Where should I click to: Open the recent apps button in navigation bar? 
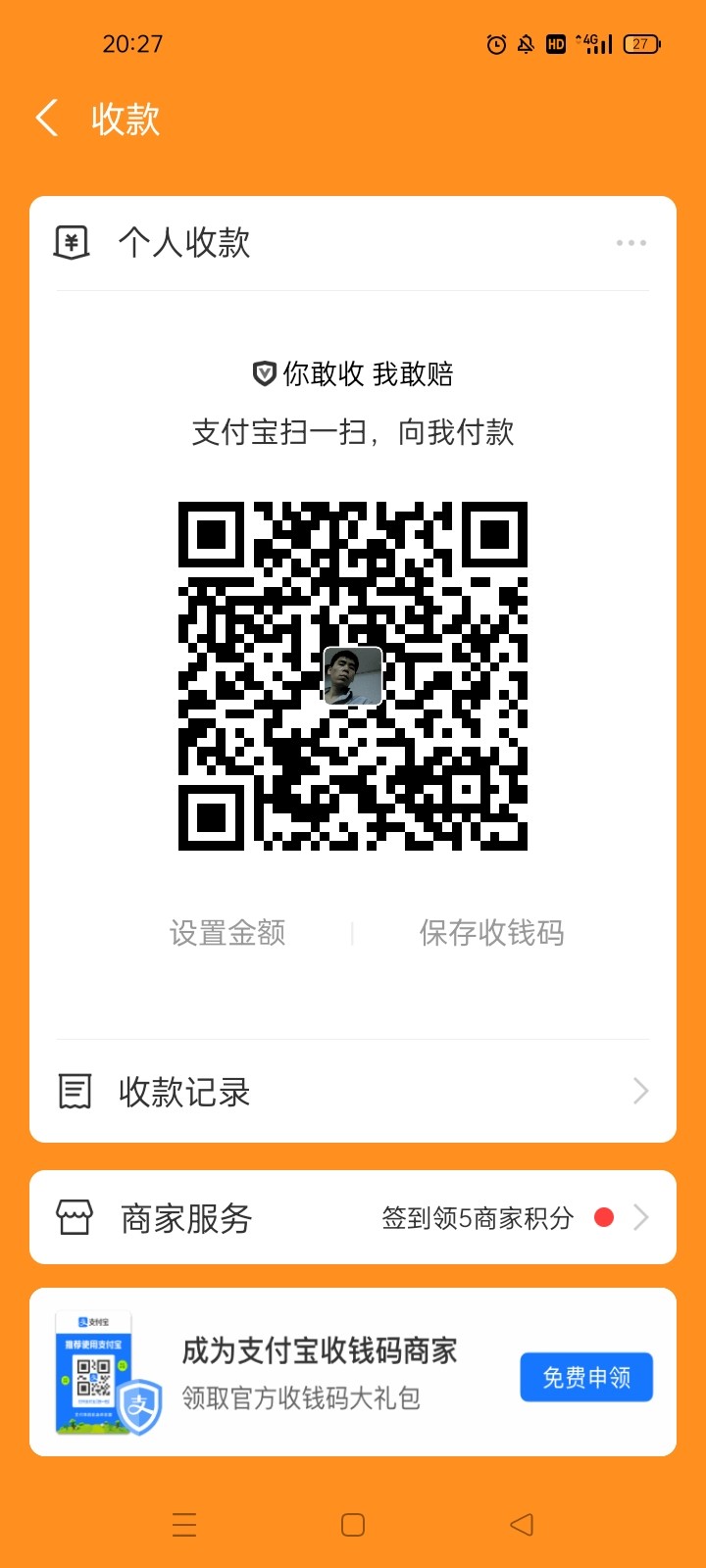(184, 1524)
